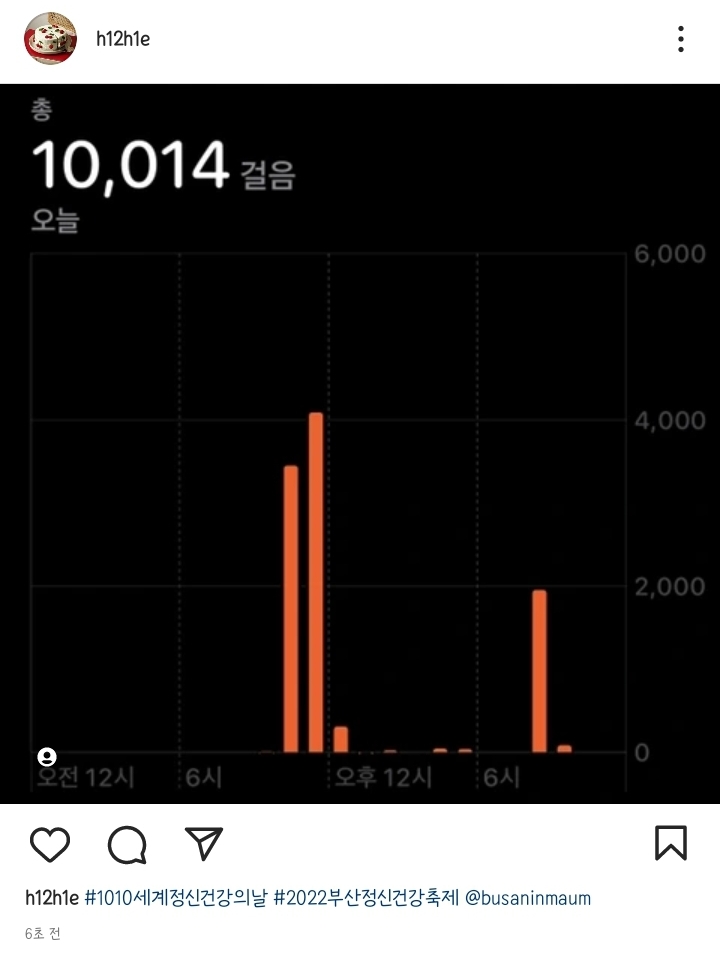Screen dimensions: 720x970
Task: Show tagged people on the photo
Action: point(46,757)
